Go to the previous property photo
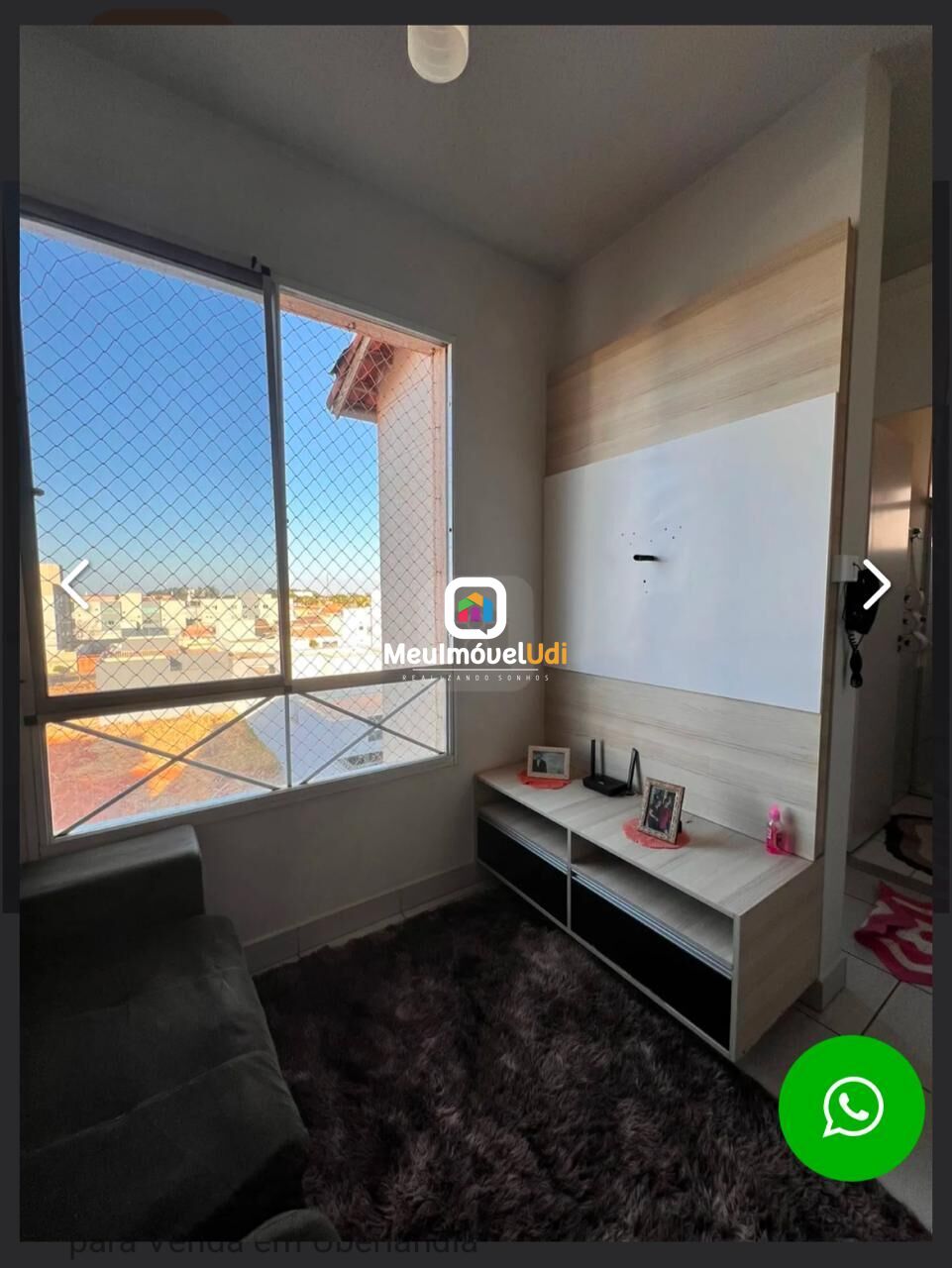The height and width of the screenshot is (1268, 952). pos(74,584)
